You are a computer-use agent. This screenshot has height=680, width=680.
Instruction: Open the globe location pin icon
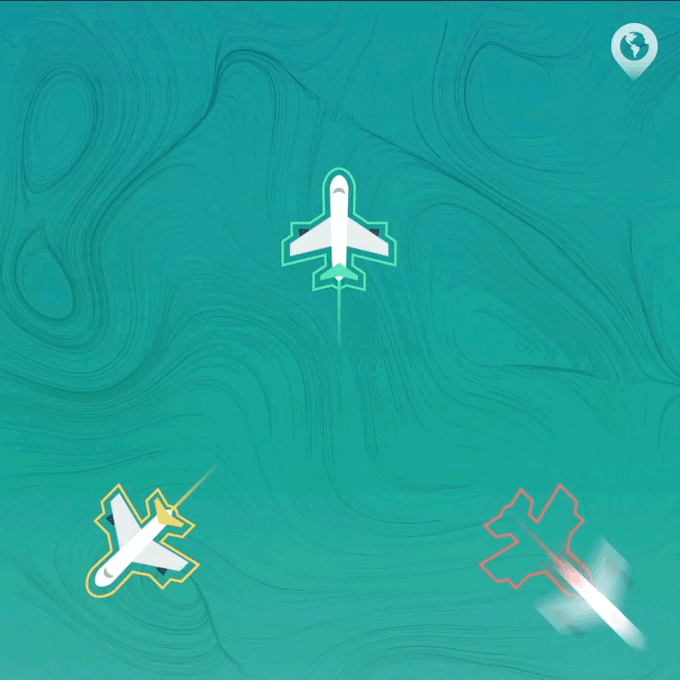[632, 46]
